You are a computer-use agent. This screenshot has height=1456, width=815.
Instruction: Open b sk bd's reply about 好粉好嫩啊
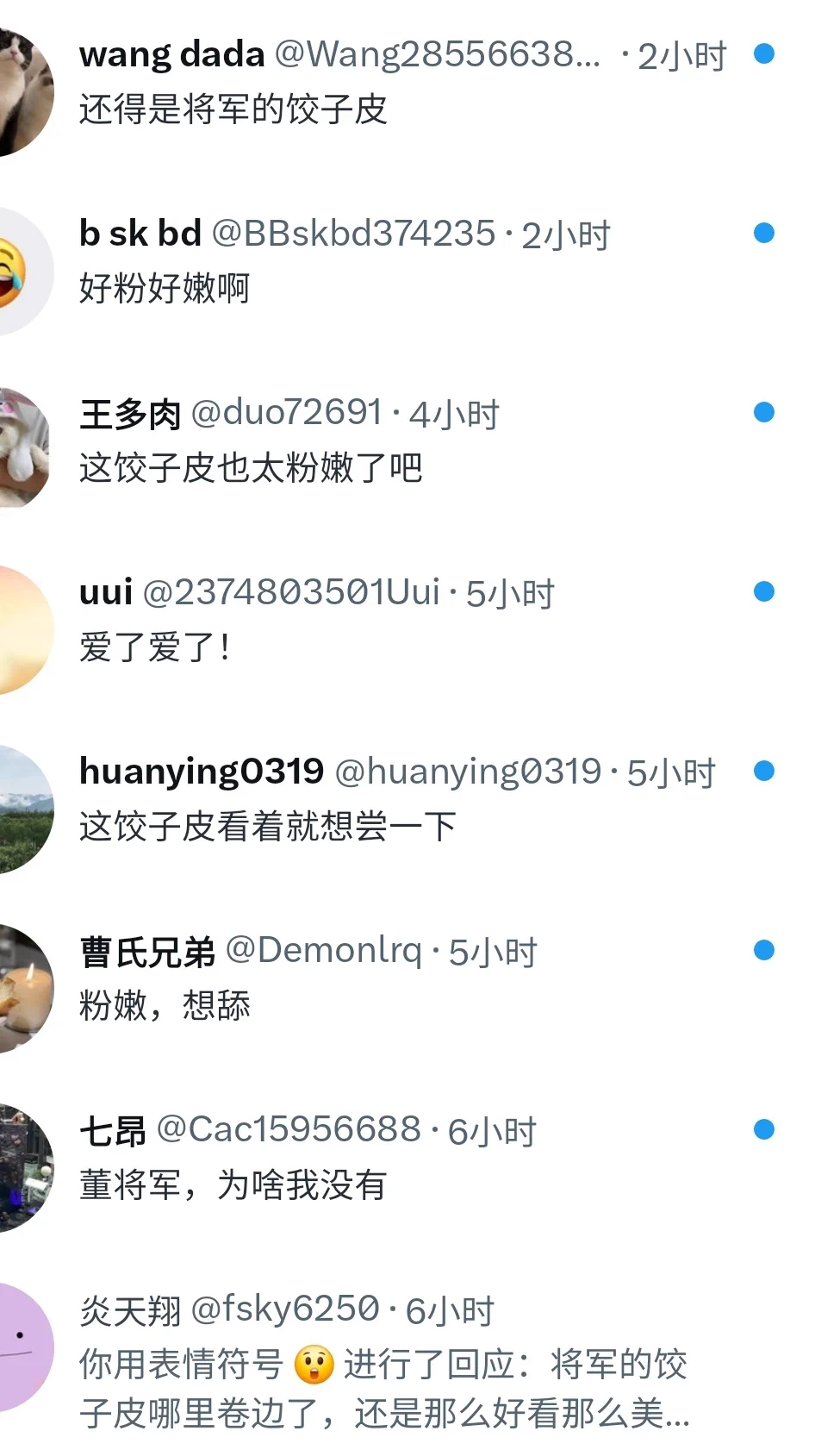point(165,288)
